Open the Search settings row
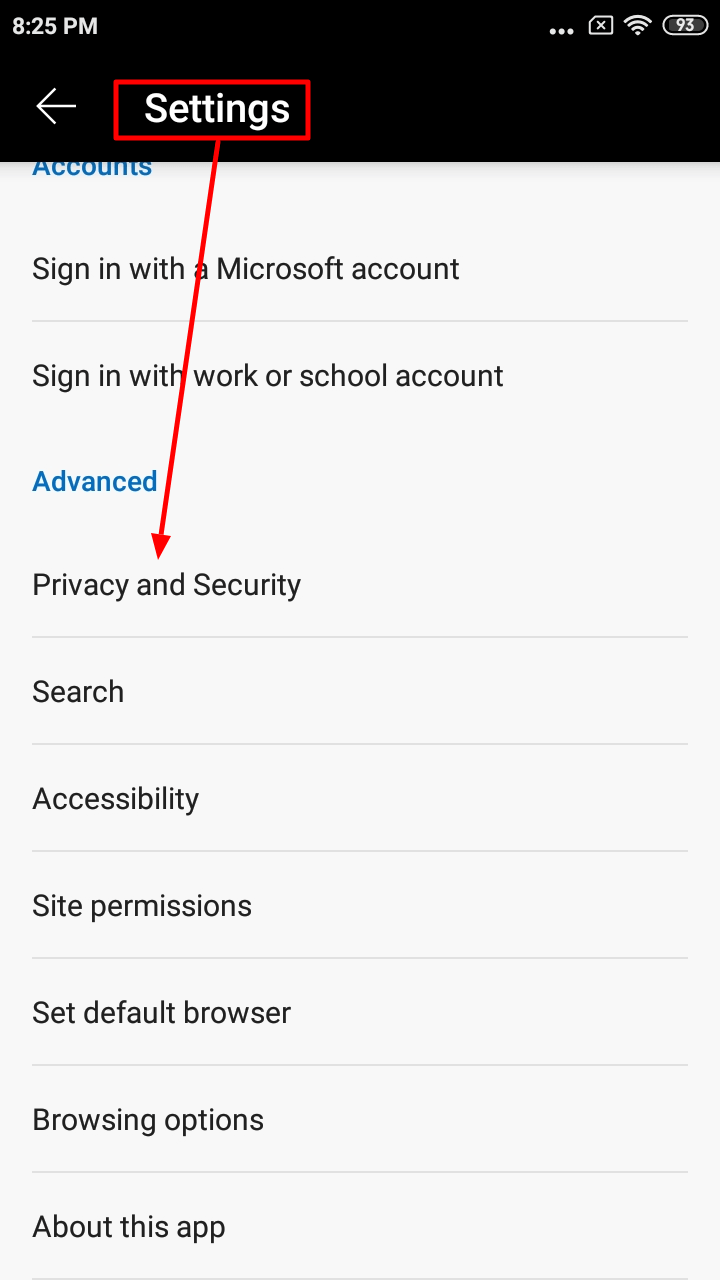The height and width of the screenshot is (1280, 720). (x=360, y=691)
